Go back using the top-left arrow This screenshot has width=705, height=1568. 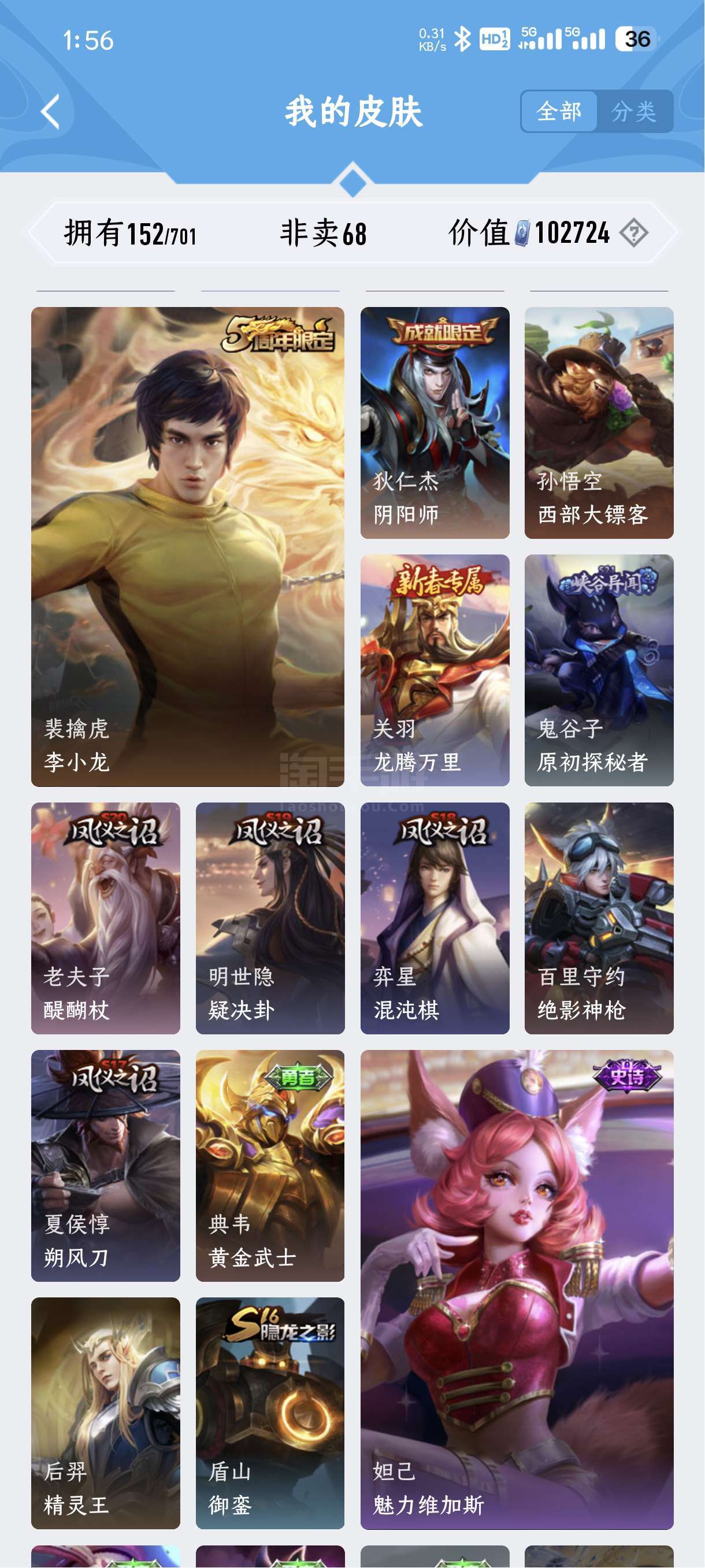50,112
